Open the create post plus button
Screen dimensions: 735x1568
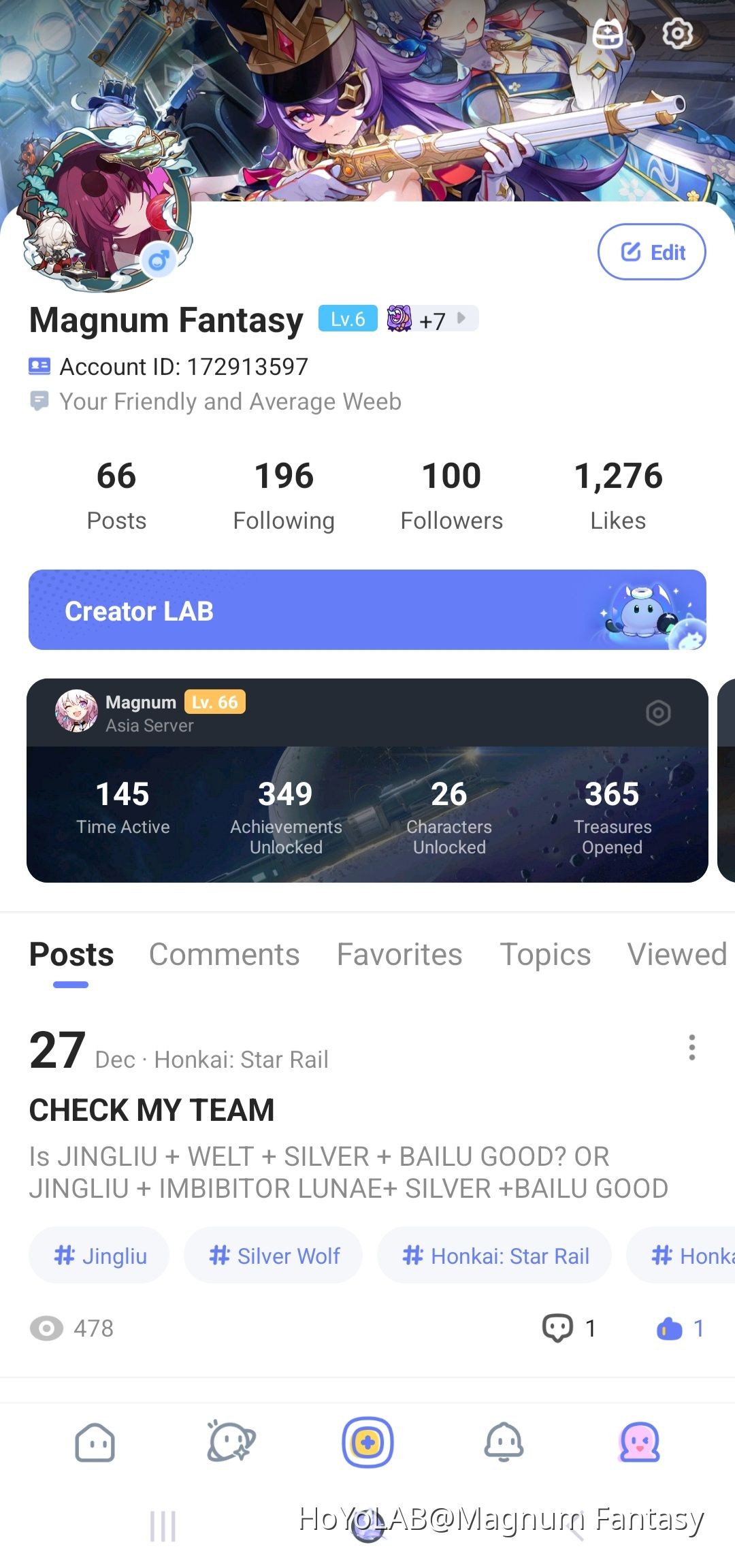coord(367,1441)
